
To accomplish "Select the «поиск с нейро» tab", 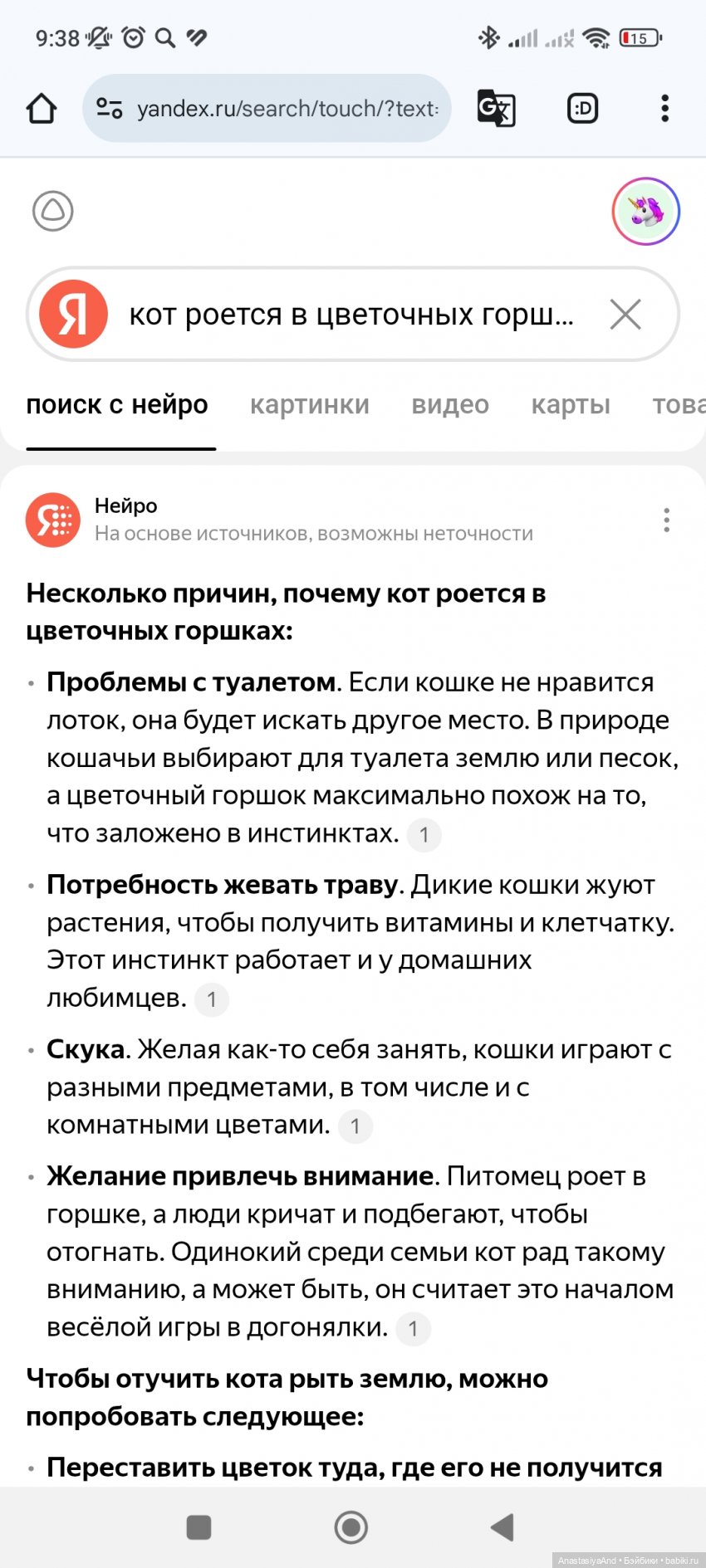I will coord(117,404).
